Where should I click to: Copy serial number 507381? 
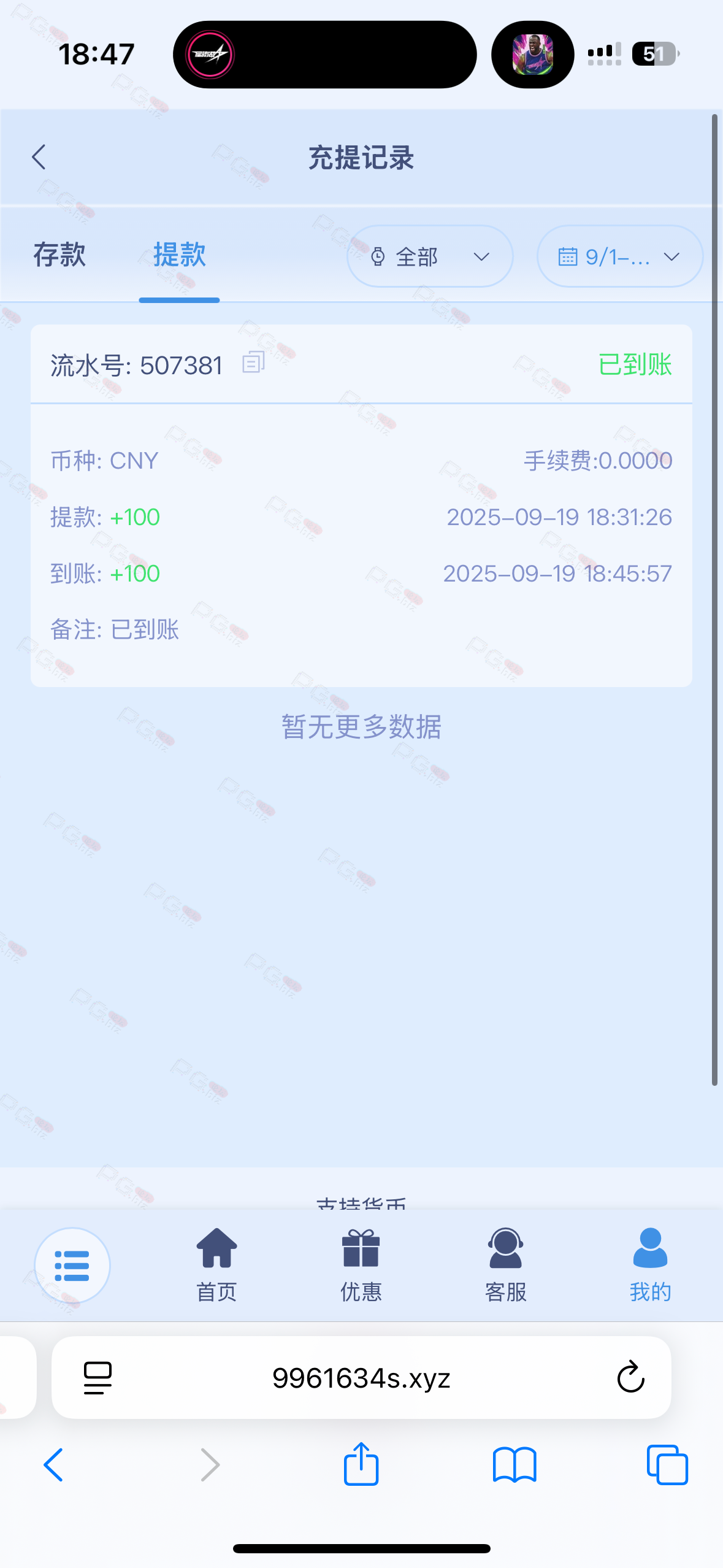(253, 363)
